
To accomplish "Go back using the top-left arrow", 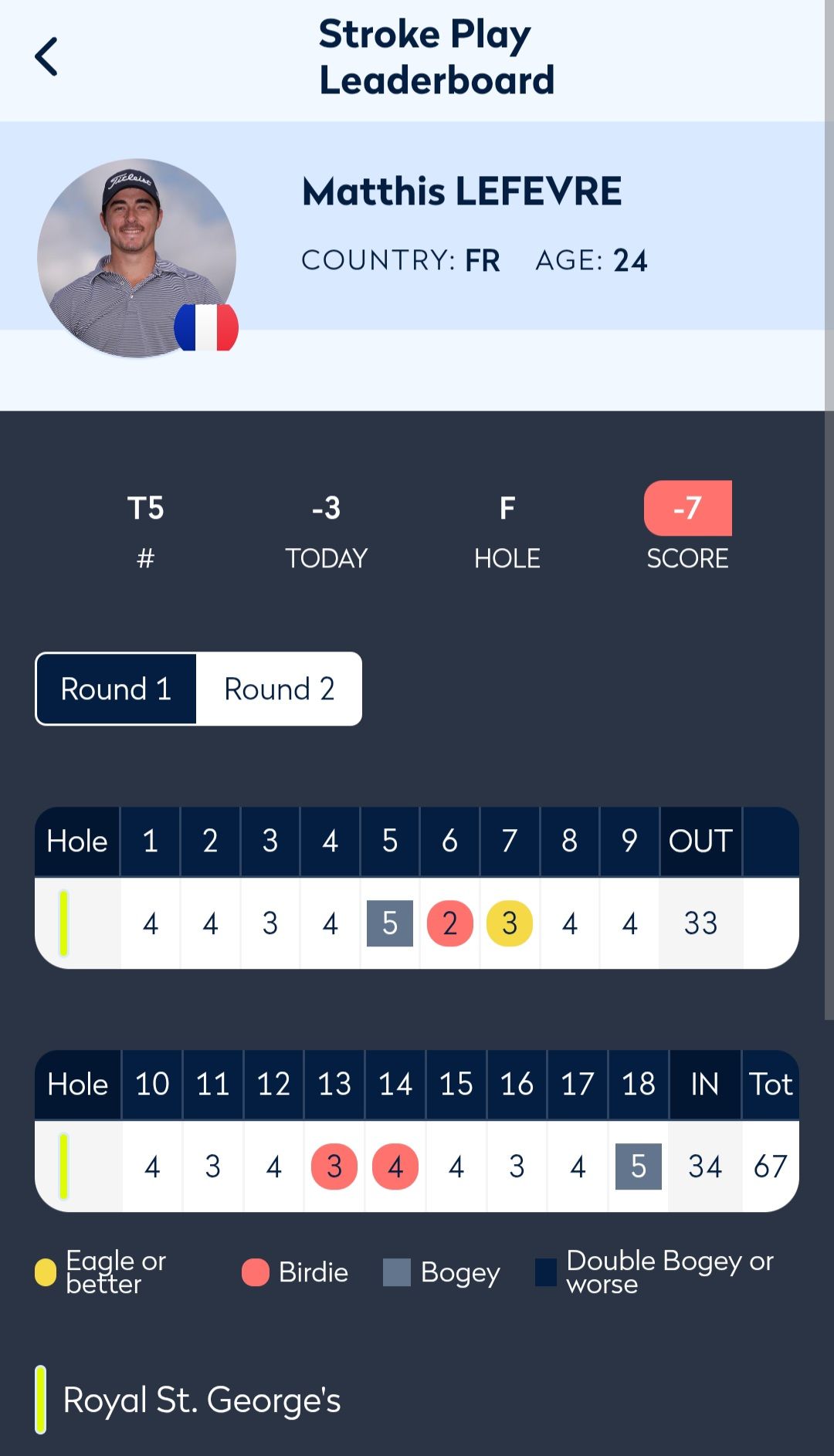I will pos(46,57).
